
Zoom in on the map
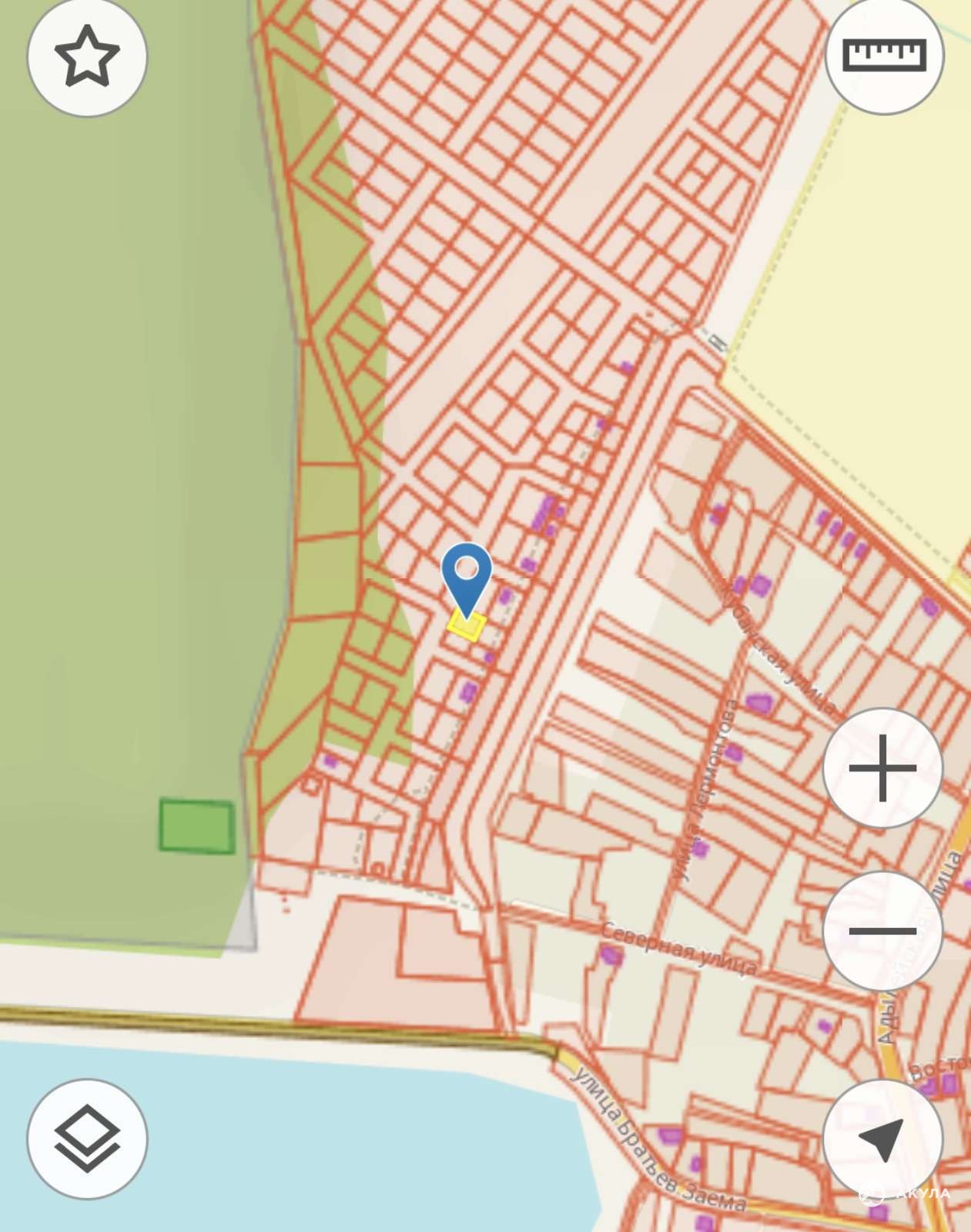pos(882,768)
